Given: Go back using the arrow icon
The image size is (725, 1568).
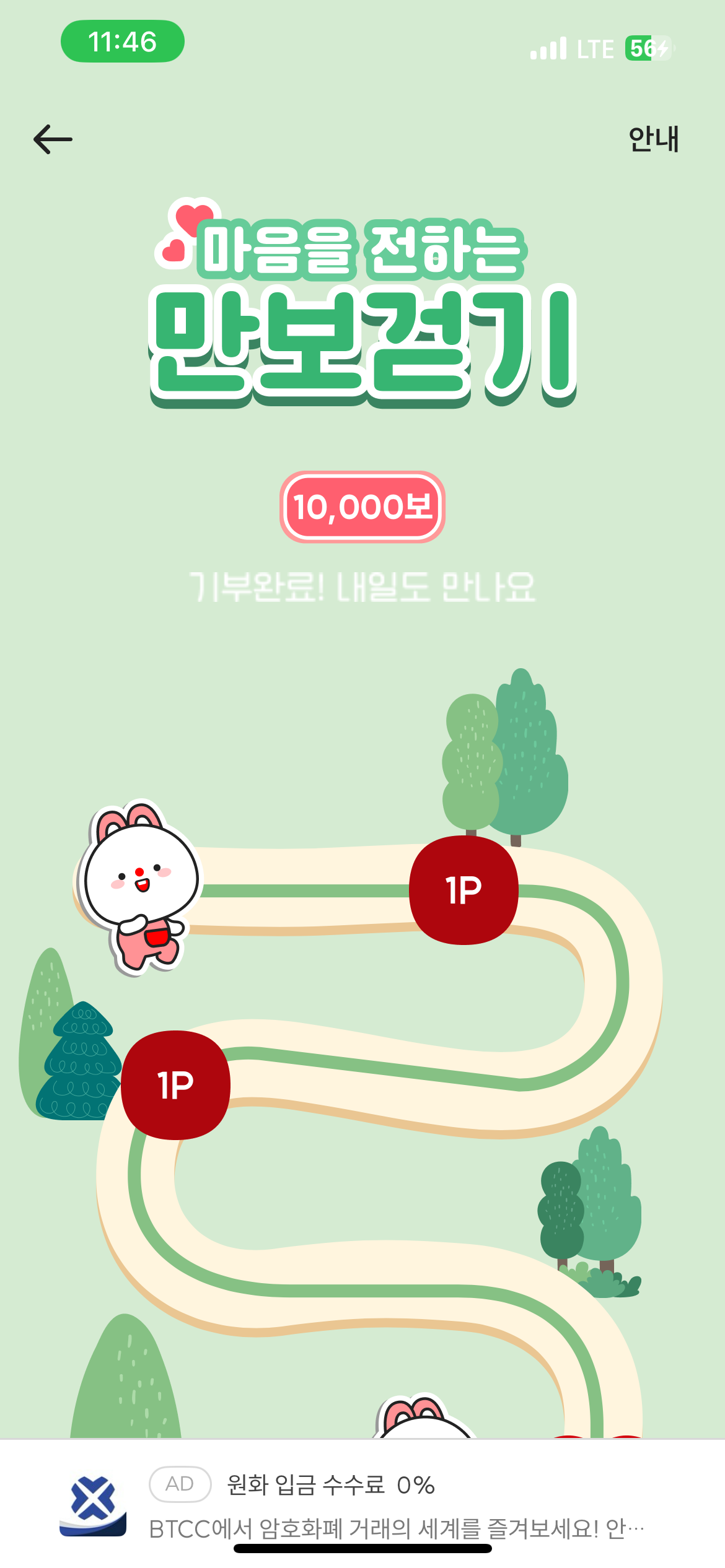Looking at the screenshot, I should tap(53, 139).
